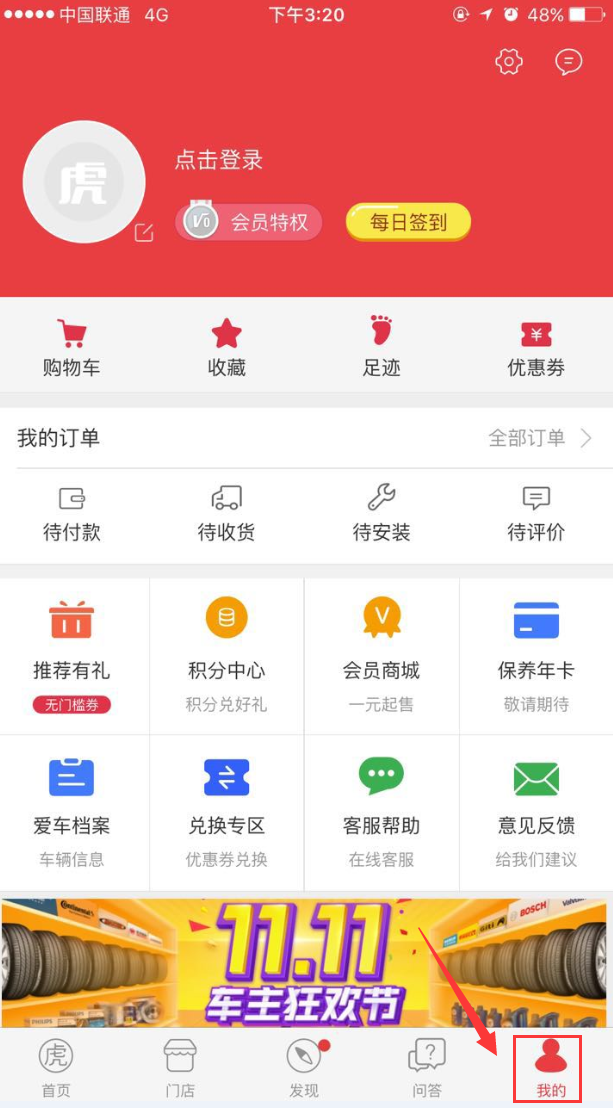
Task: Check 待收货 orders awaiting delivery
Action: 226,513
